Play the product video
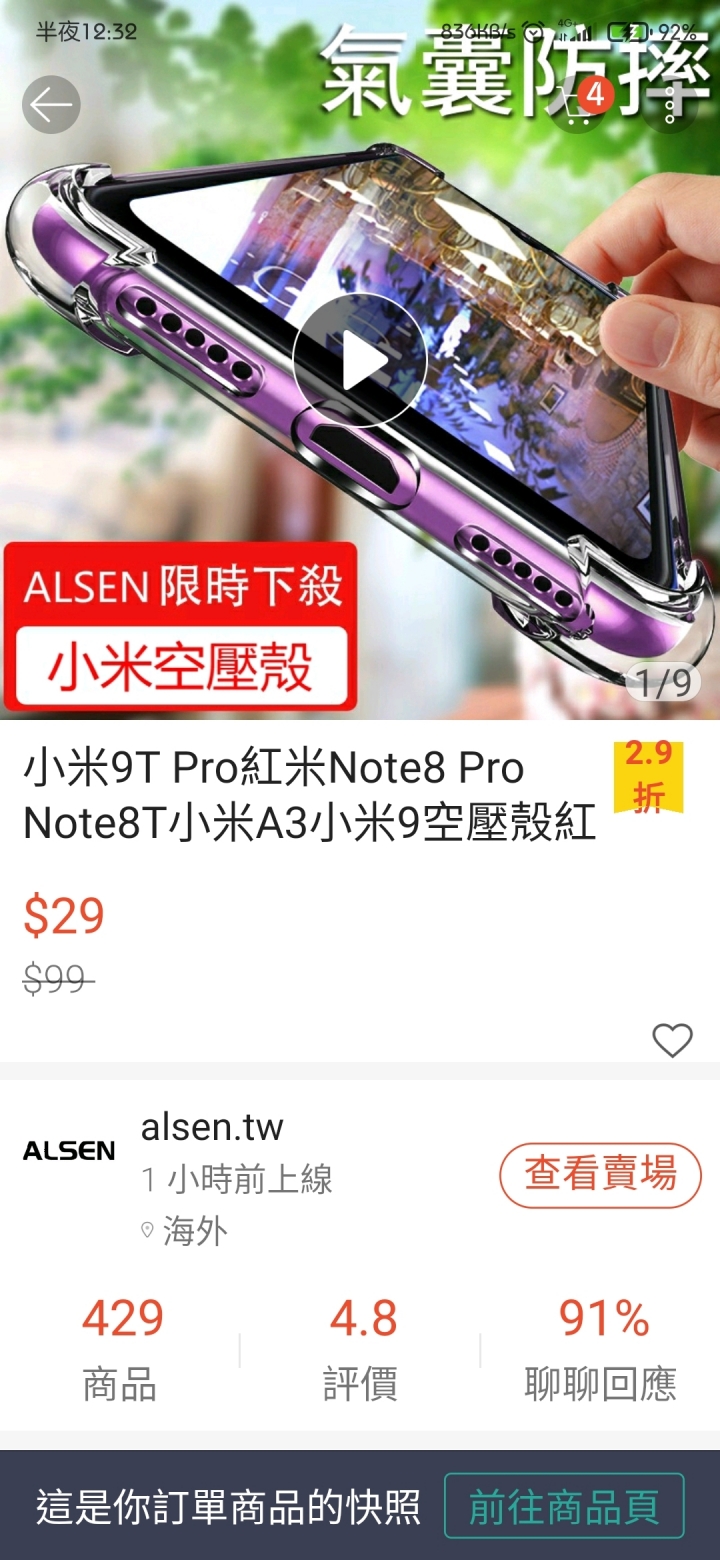The image size is (720, 1560). (x=360, y=361)
